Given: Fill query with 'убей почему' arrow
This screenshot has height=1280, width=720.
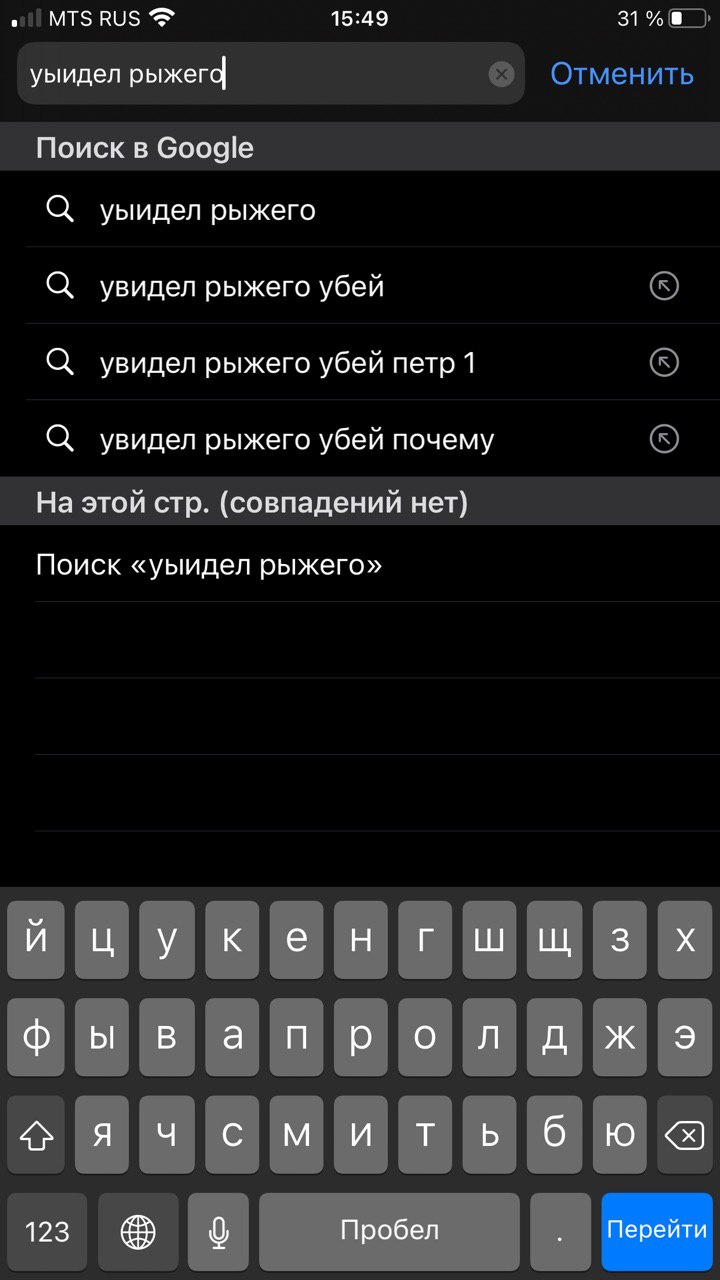Looking at the screenshot, I should 664,440.
